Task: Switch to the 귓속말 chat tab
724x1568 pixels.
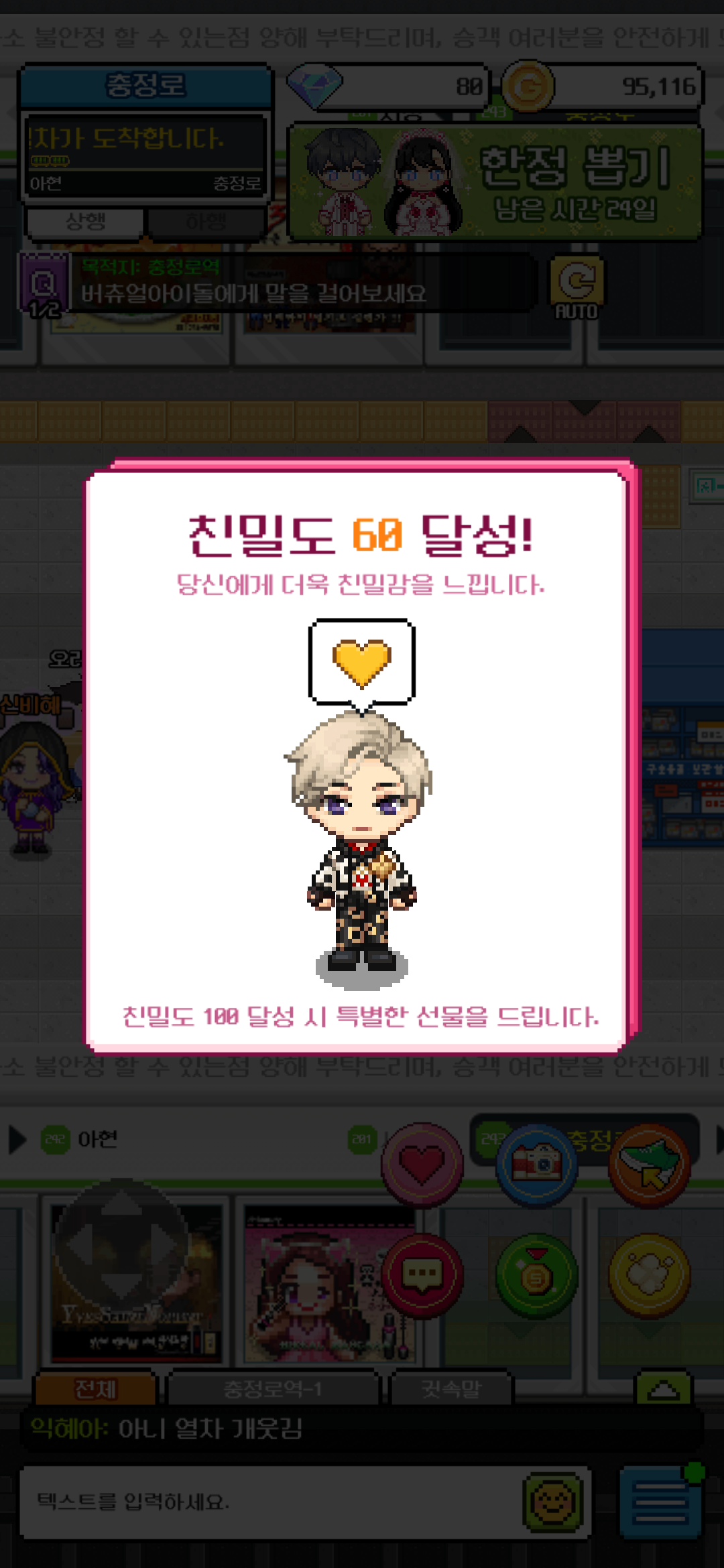Action: pos(451,1389)
